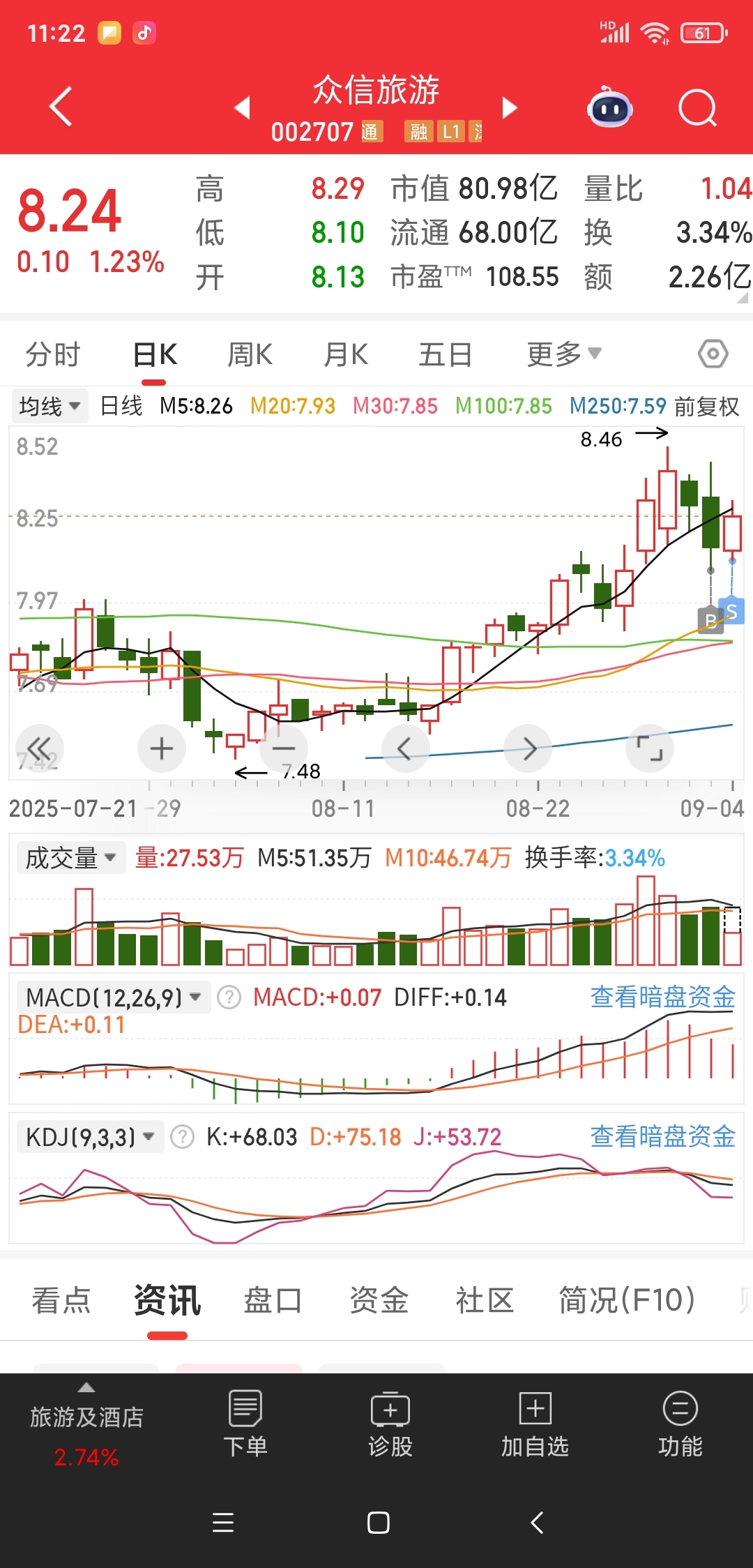Switch to the previous stock with left triangle
Image resolution: width=753 pixels, height=1568 pixels.
pyautogui.click(x=242, y=107)
